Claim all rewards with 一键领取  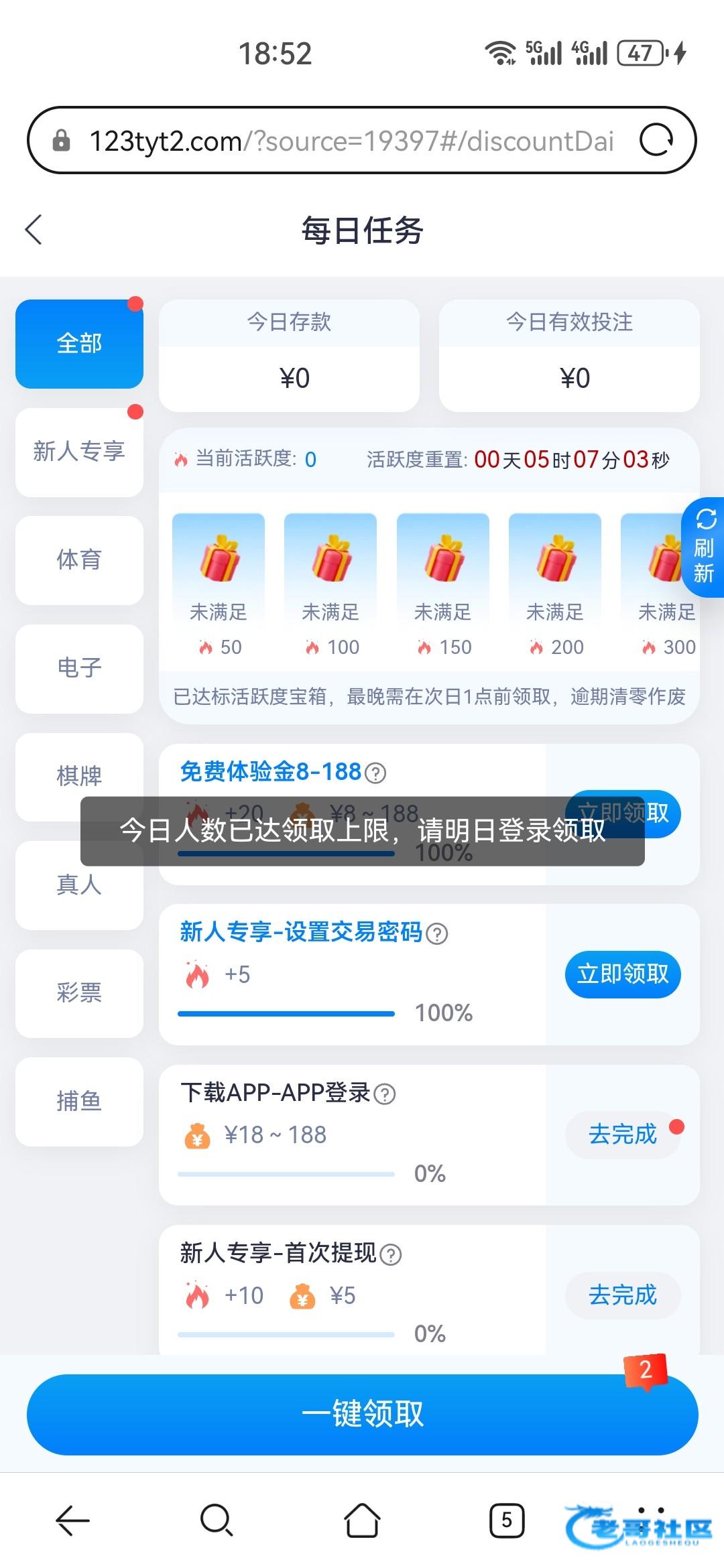pyautogui.click(x=362, y=1414)
